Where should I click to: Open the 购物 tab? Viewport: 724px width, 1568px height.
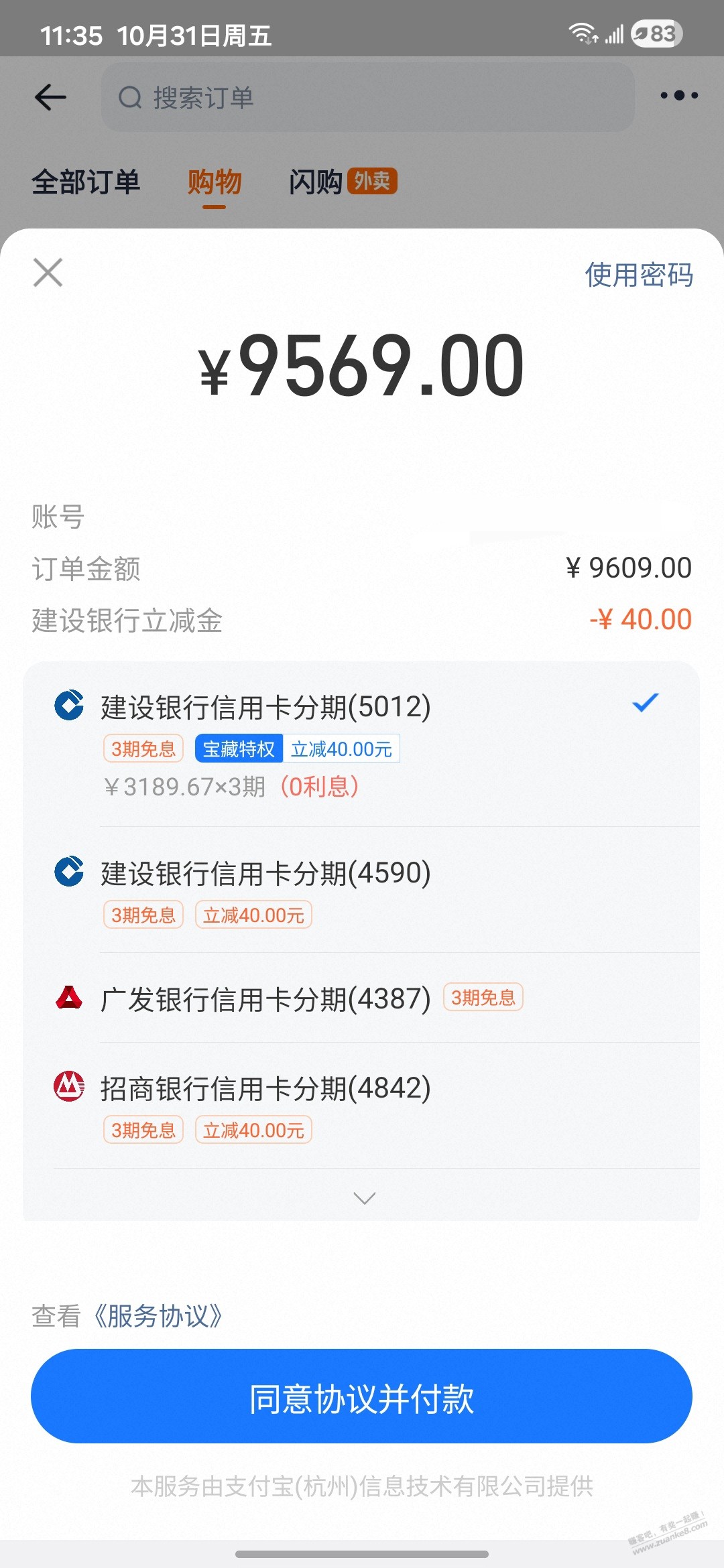click(215, 182)
